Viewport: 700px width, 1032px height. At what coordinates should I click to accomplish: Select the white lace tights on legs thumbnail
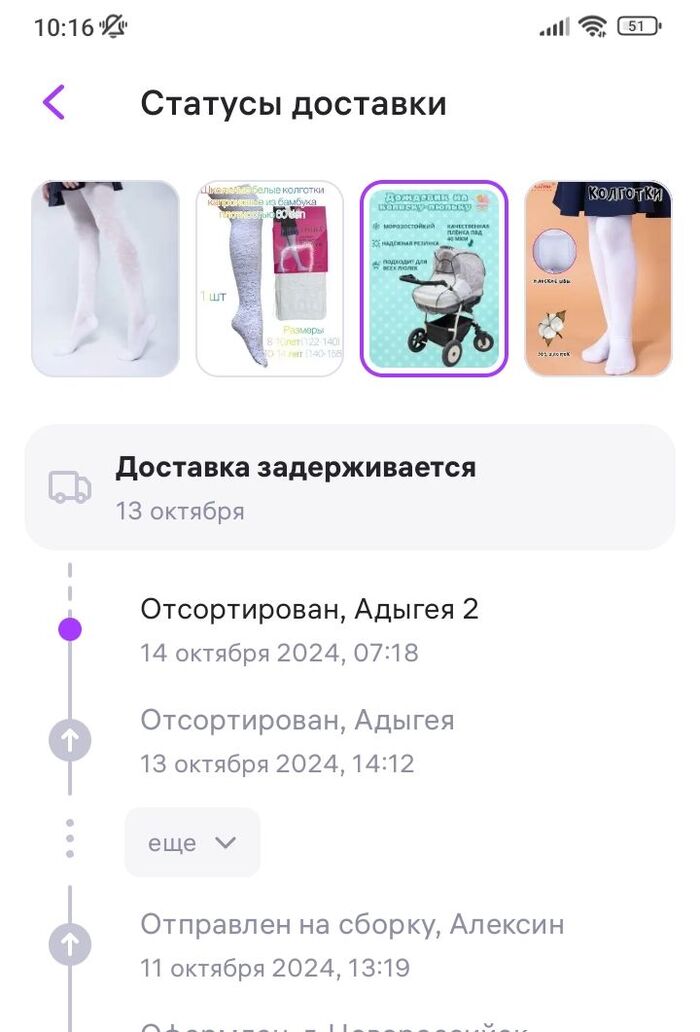[x=106, y=278]
